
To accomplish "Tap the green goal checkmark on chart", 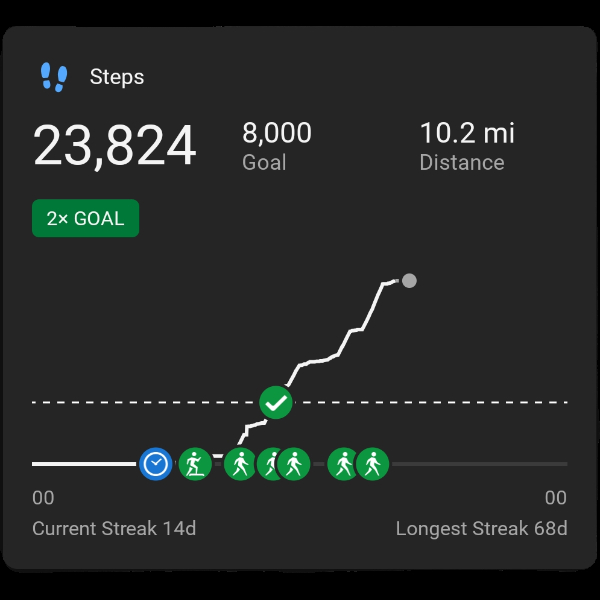I will (276, 403).
